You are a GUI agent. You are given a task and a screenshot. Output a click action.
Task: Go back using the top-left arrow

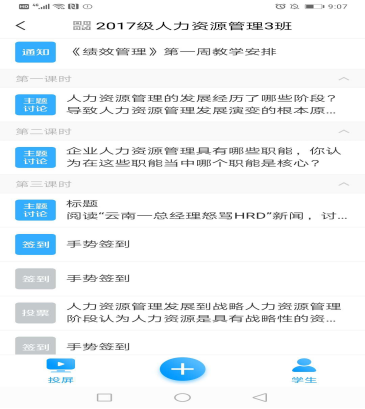21,26
